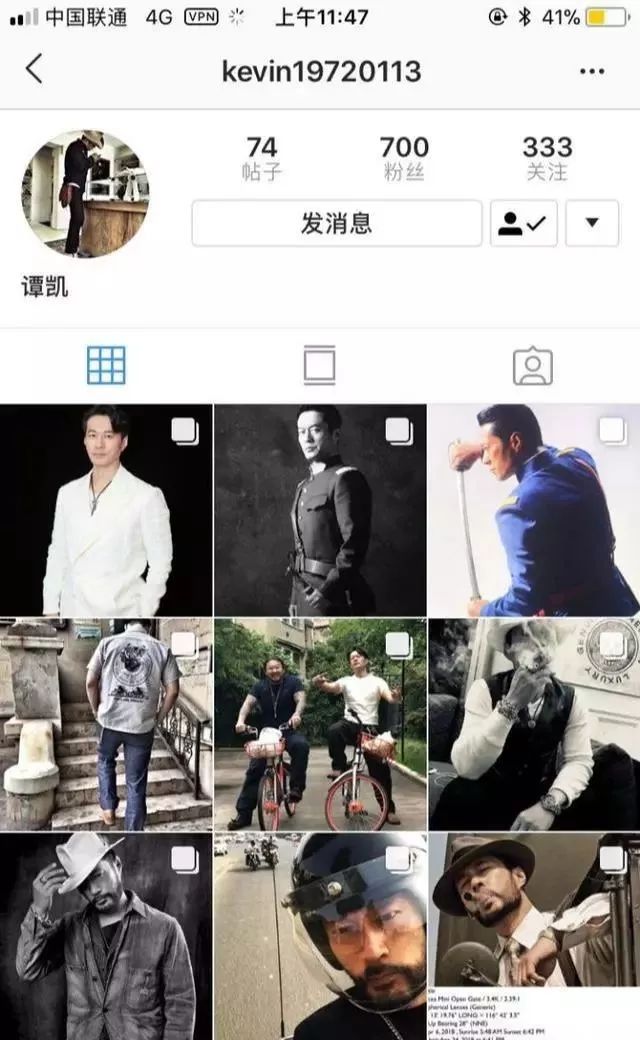View the profile picture
The height and width of the screenshot is (1040, 640).
[x=85, y=193]
